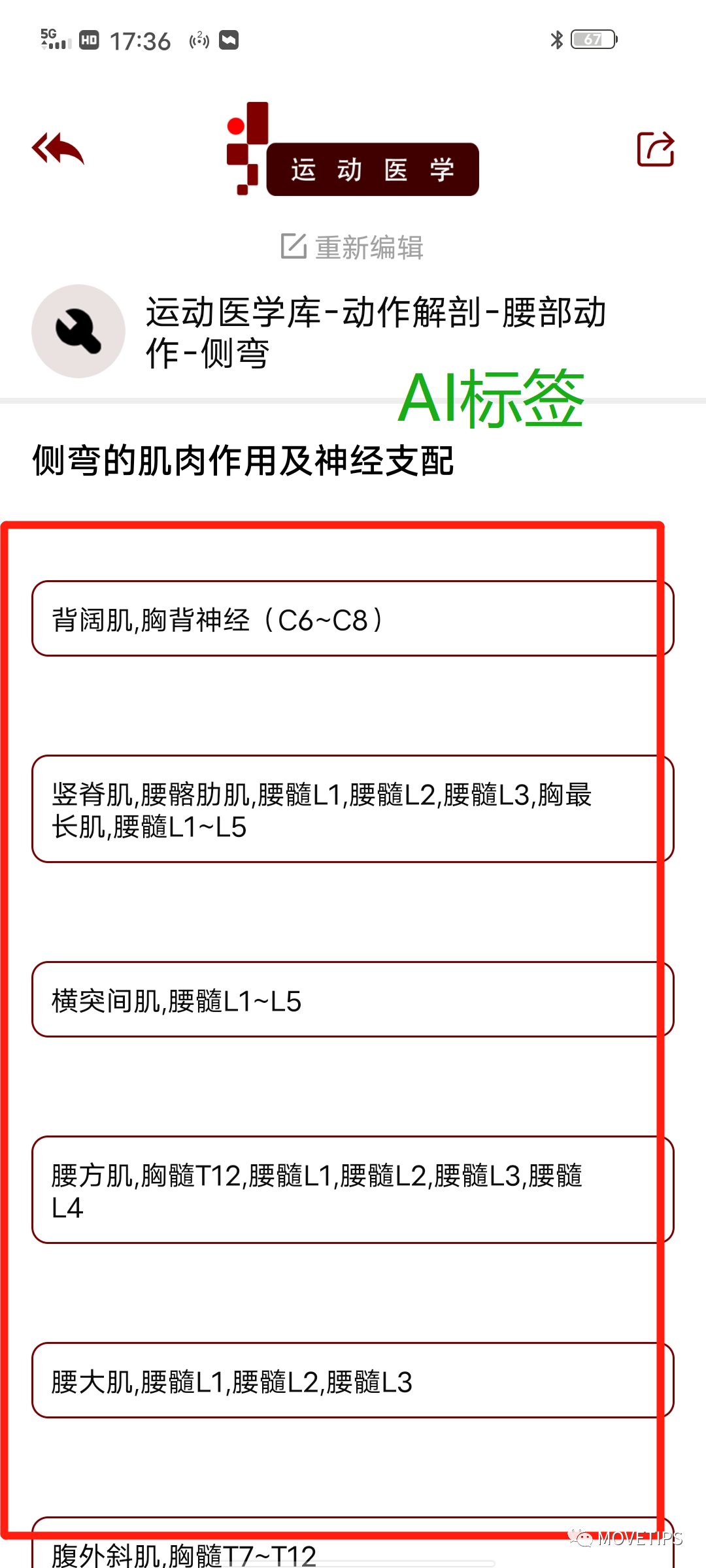Go back with the double-arrow icon

(x=58, y=149)
